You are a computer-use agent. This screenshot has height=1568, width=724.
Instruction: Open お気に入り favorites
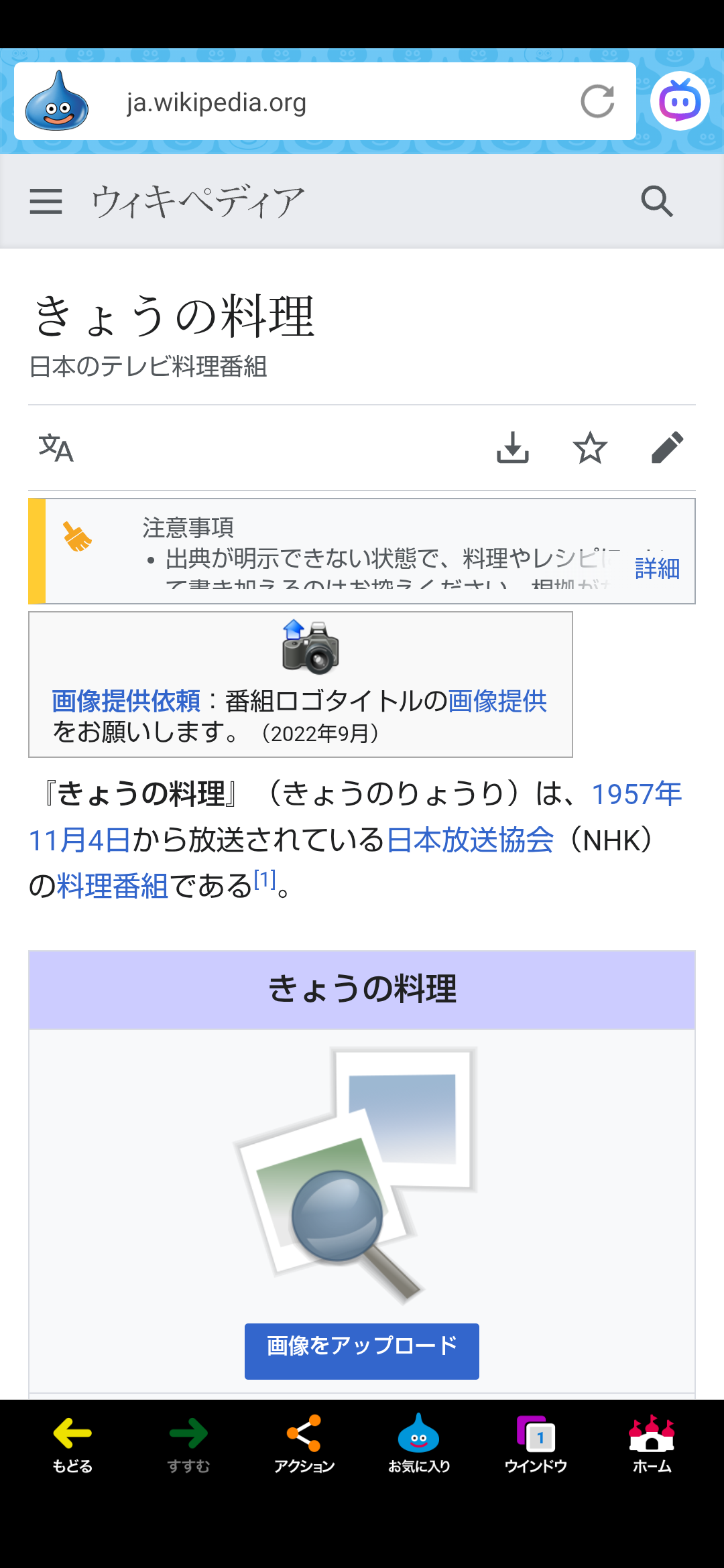click(419, 1445)
